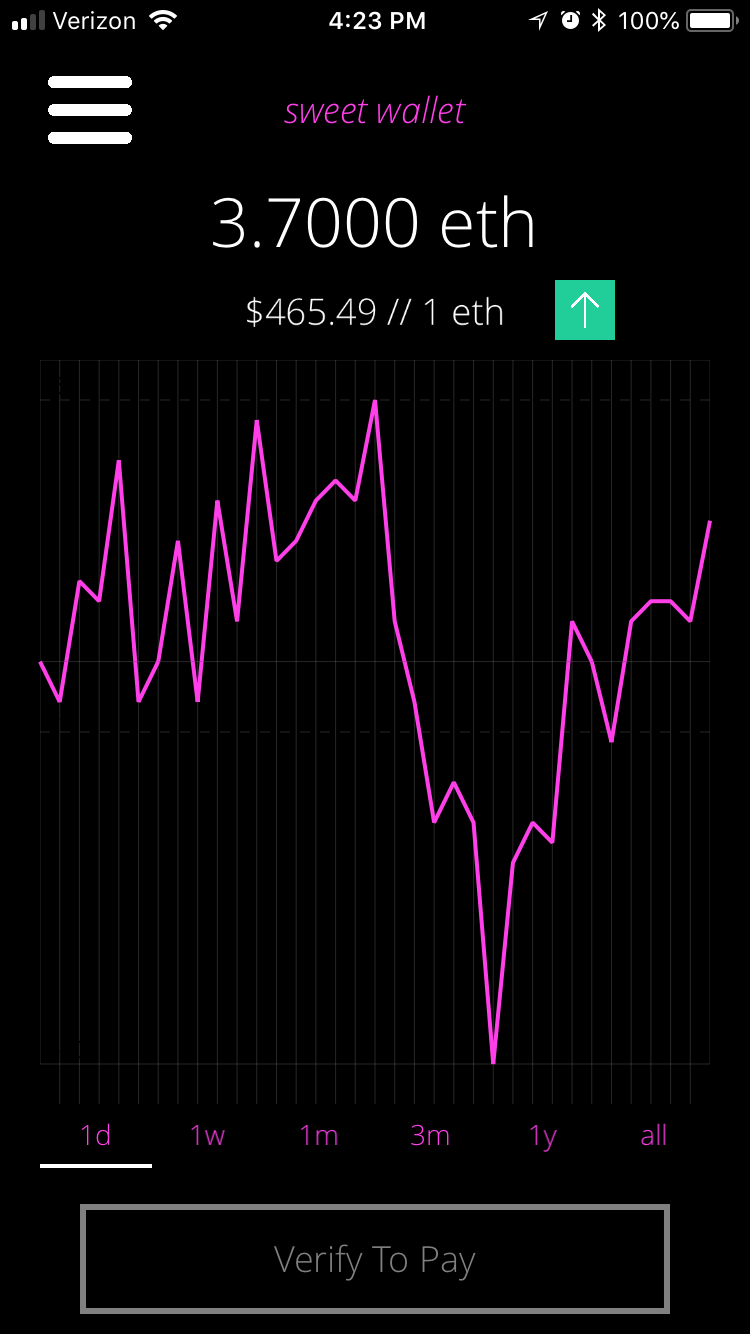Select the 1d chart range
750x1334 pixels.
click(96, 1136)
